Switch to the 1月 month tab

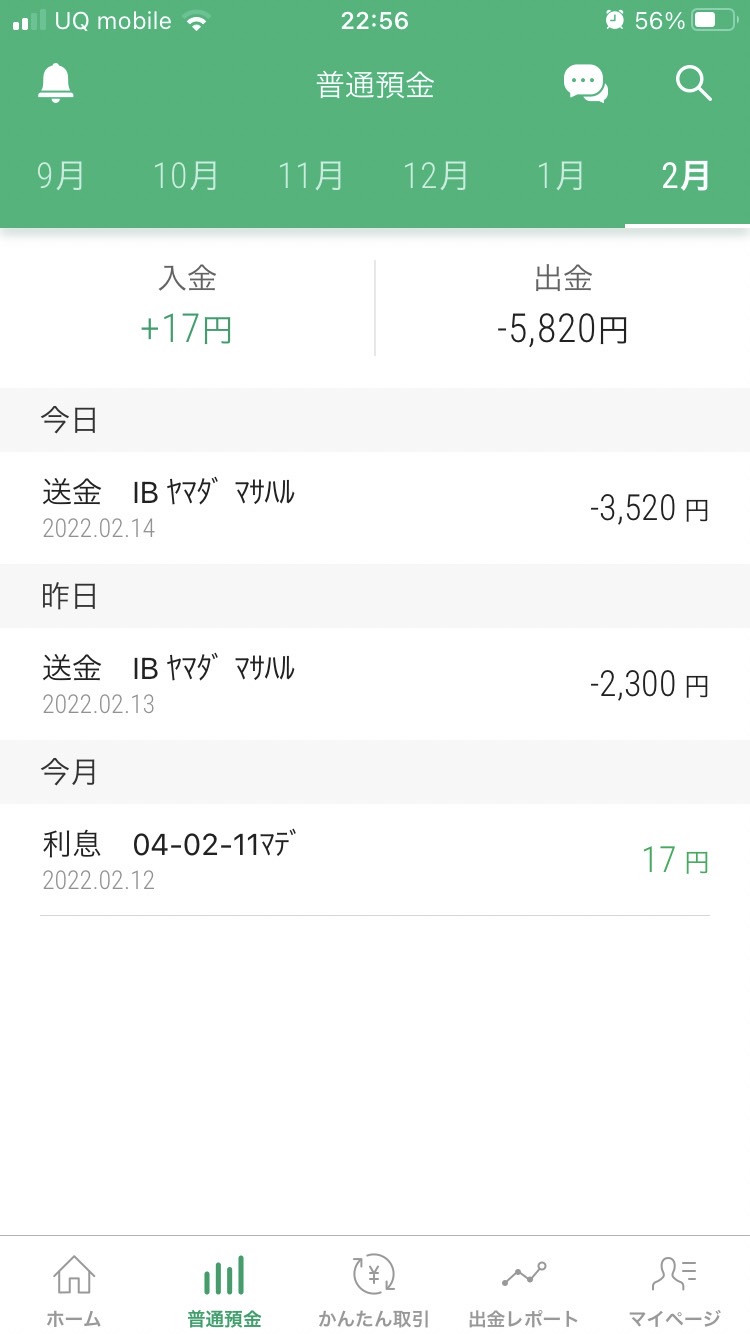click(x=562, y=176)
